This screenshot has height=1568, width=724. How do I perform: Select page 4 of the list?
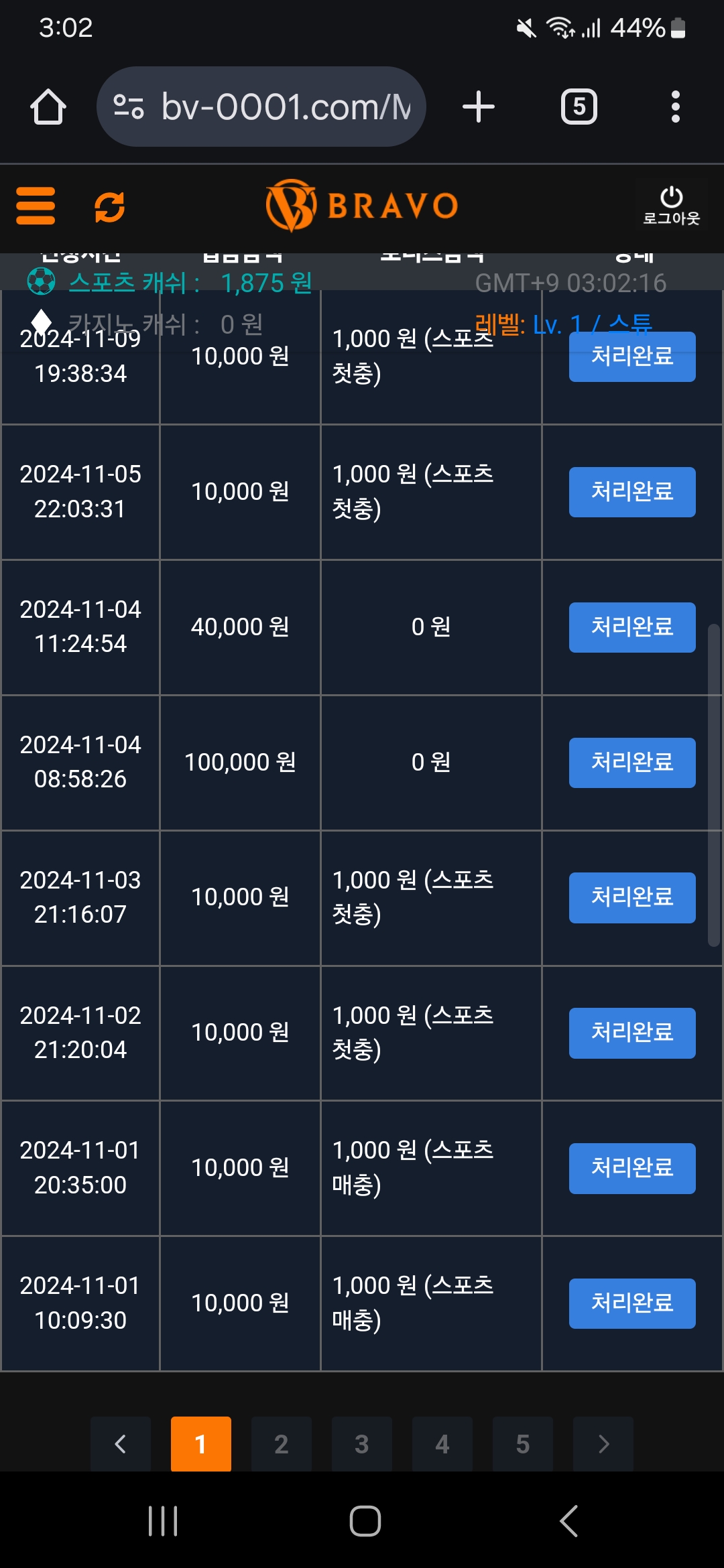[442, 1444]
